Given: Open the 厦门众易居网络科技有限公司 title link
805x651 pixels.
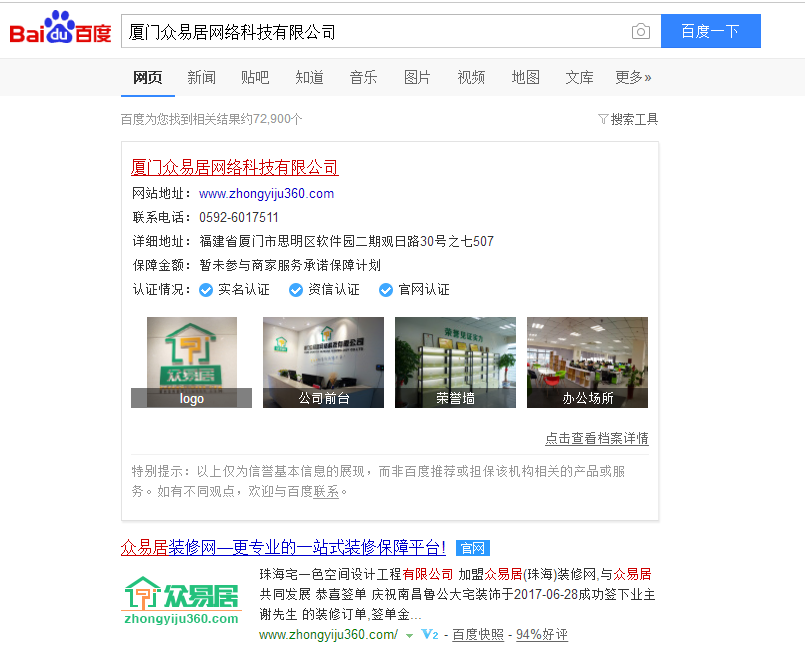Looking at the screenshot, I should coord(235,167).
